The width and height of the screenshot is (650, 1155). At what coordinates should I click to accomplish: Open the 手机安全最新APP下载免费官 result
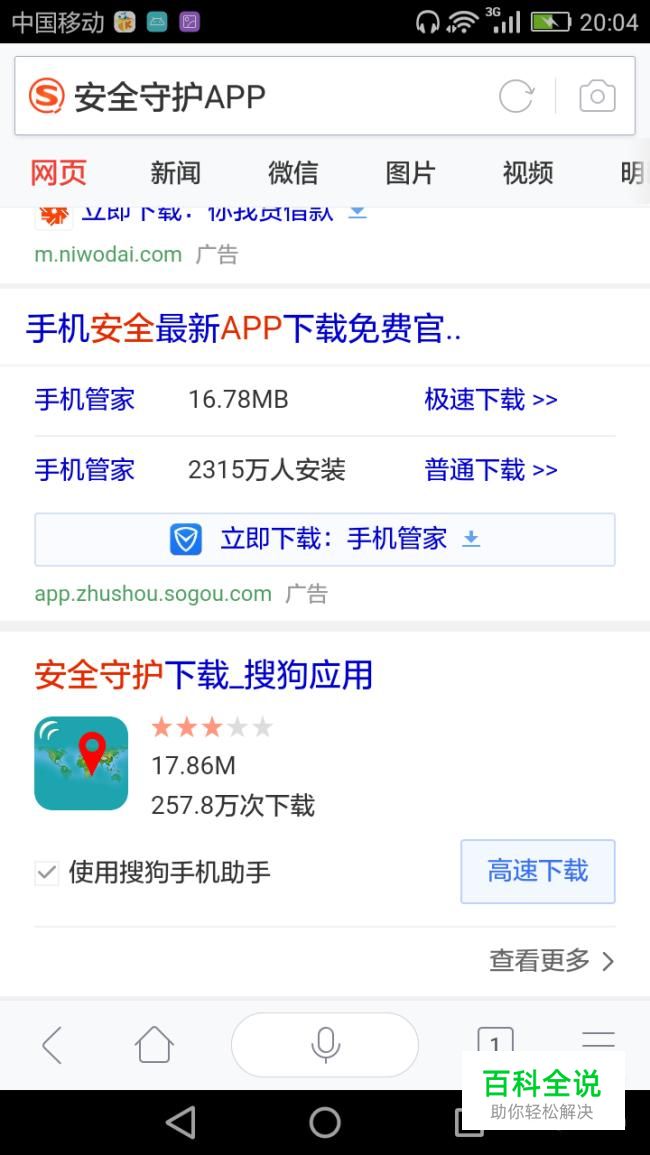[244, 329]
